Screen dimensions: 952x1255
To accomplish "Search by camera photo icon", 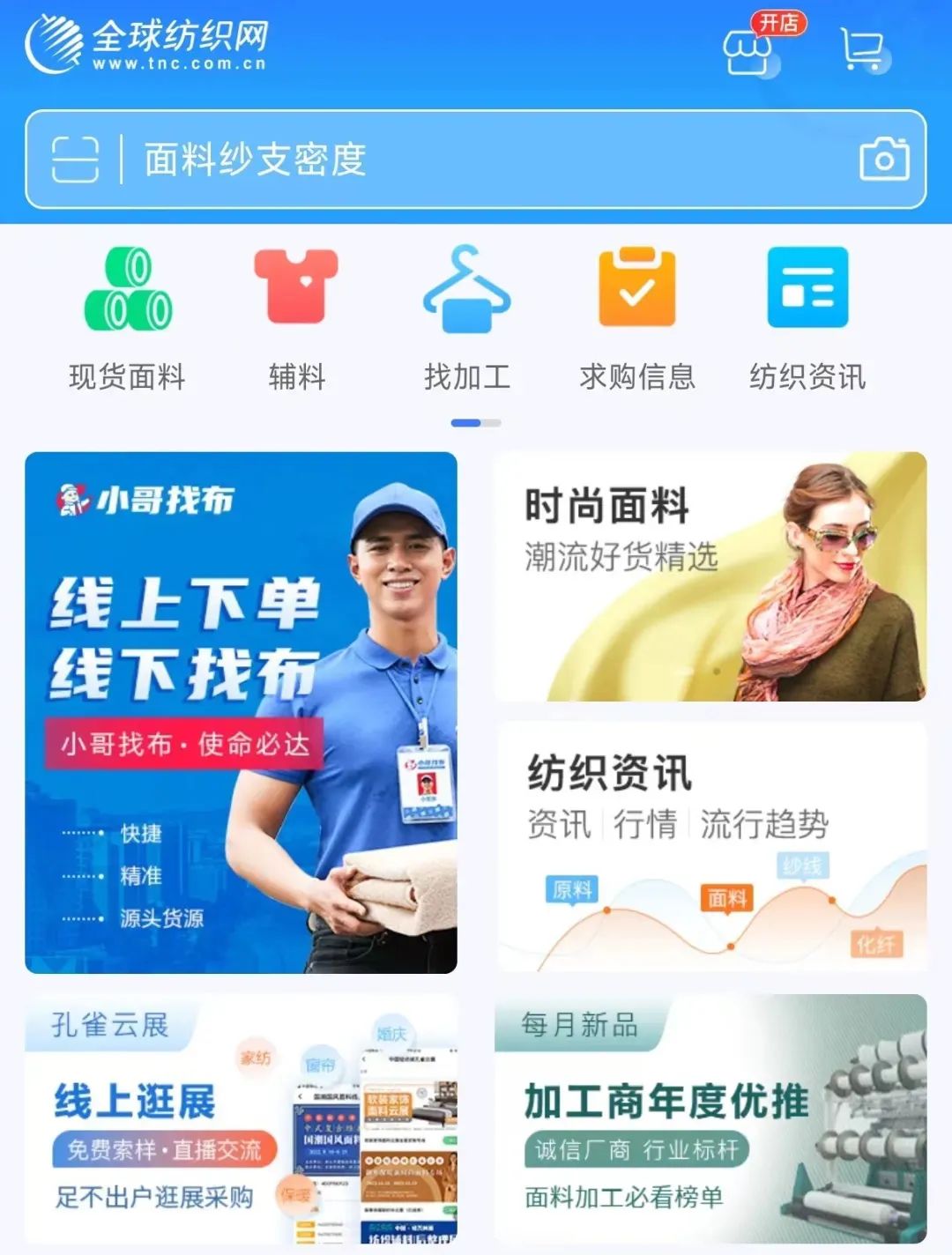I will click(884, 160).
